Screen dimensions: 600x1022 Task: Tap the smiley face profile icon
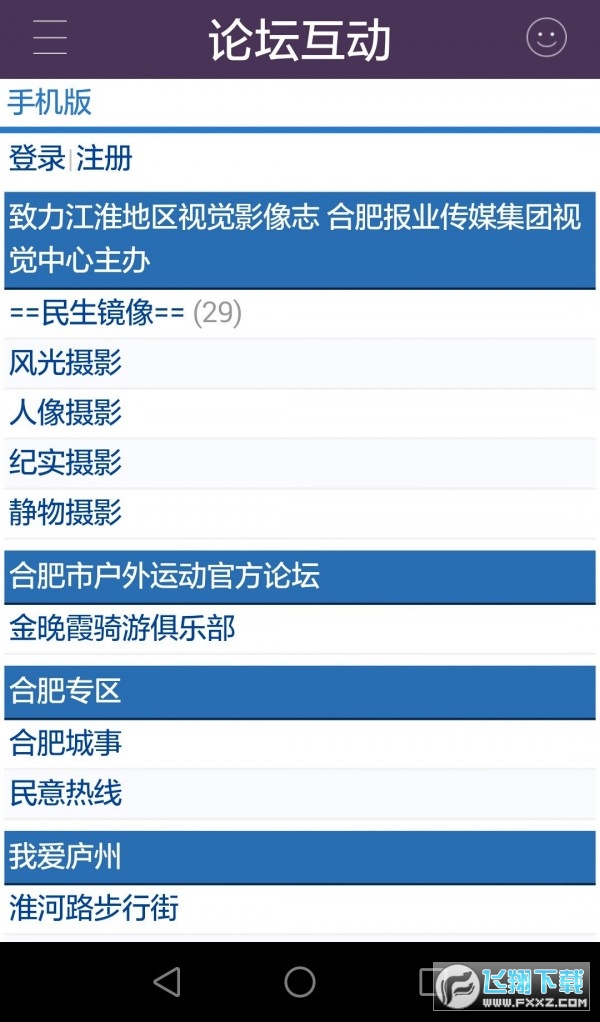[x=546, y=37]
